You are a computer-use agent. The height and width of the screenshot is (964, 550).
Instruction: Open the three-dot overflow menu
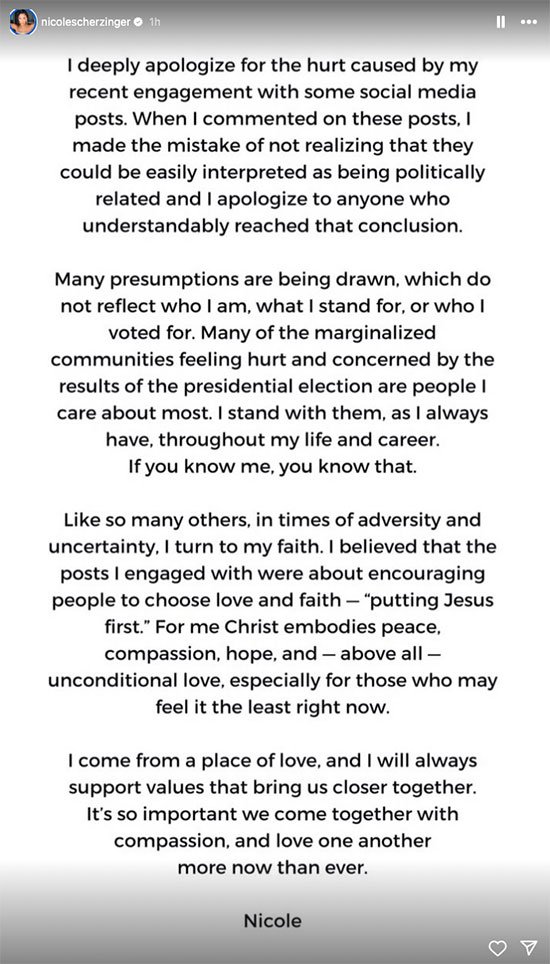(x=528, y=22)
